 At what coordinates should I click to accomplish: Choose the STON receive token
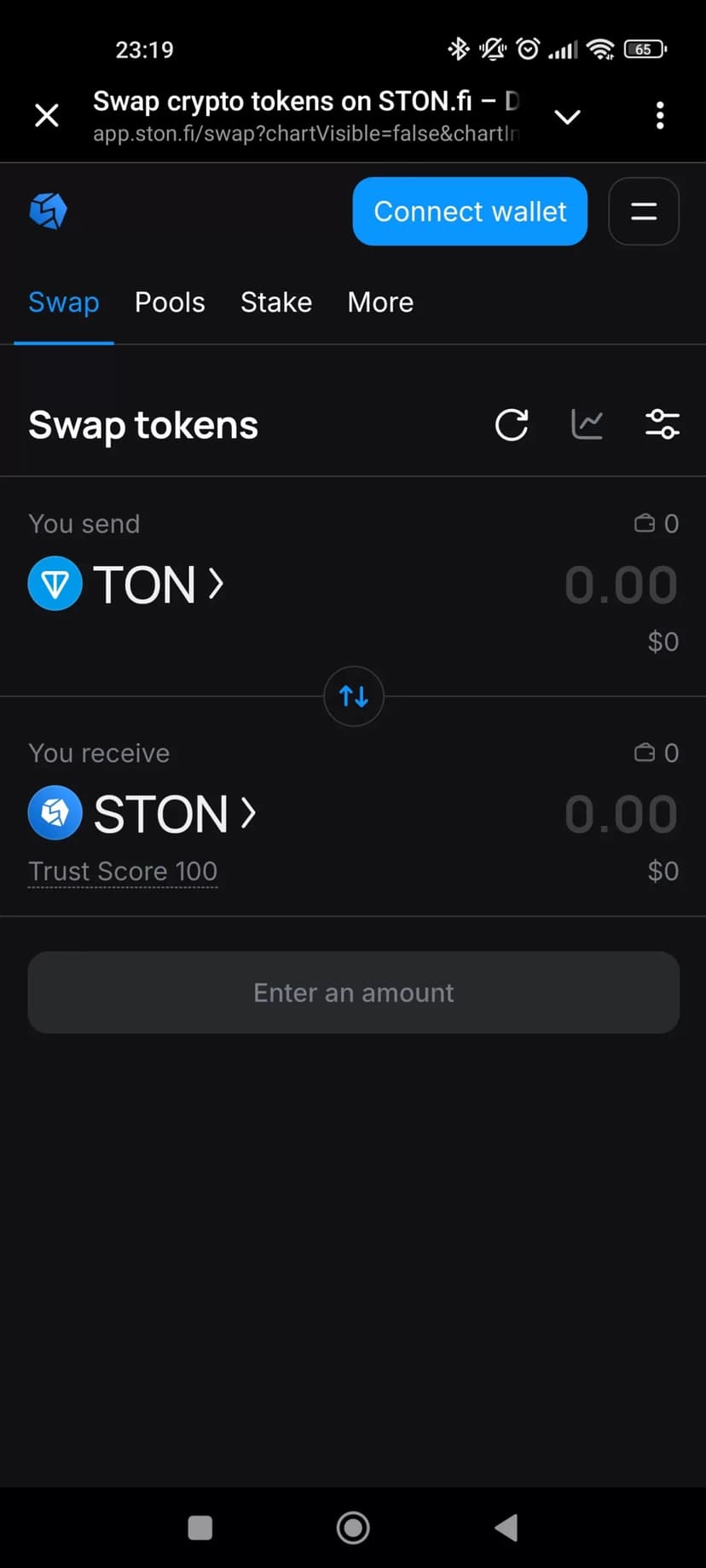click(x=143, y=814)
